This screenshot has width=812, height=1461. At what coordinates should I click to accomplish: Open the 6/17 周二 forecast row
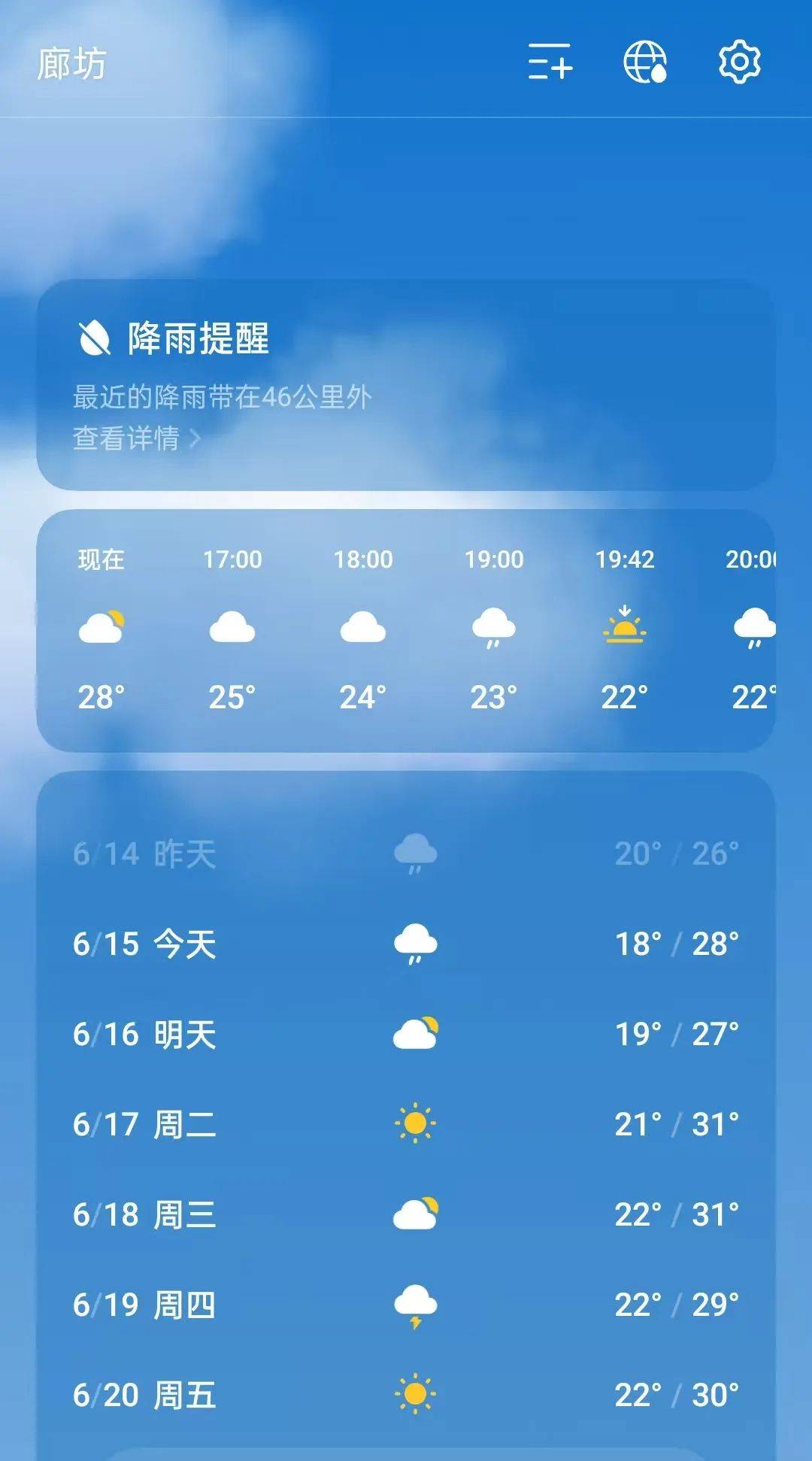pos(406,1124)
